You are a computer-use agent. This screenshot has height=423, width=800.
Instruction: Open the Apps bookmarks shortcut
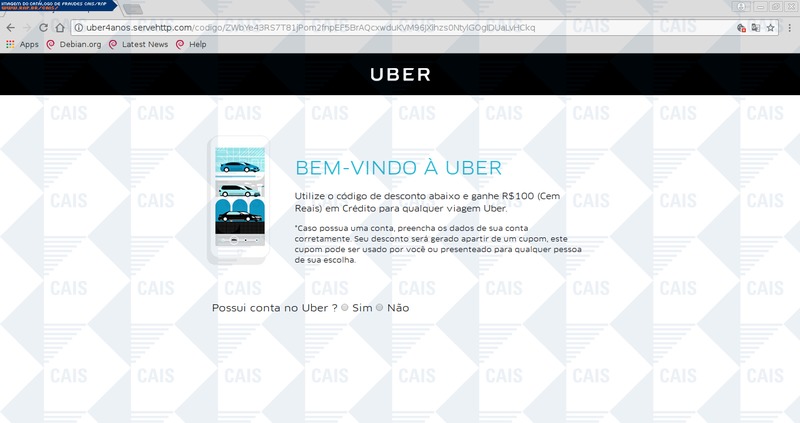pos(22,44)
